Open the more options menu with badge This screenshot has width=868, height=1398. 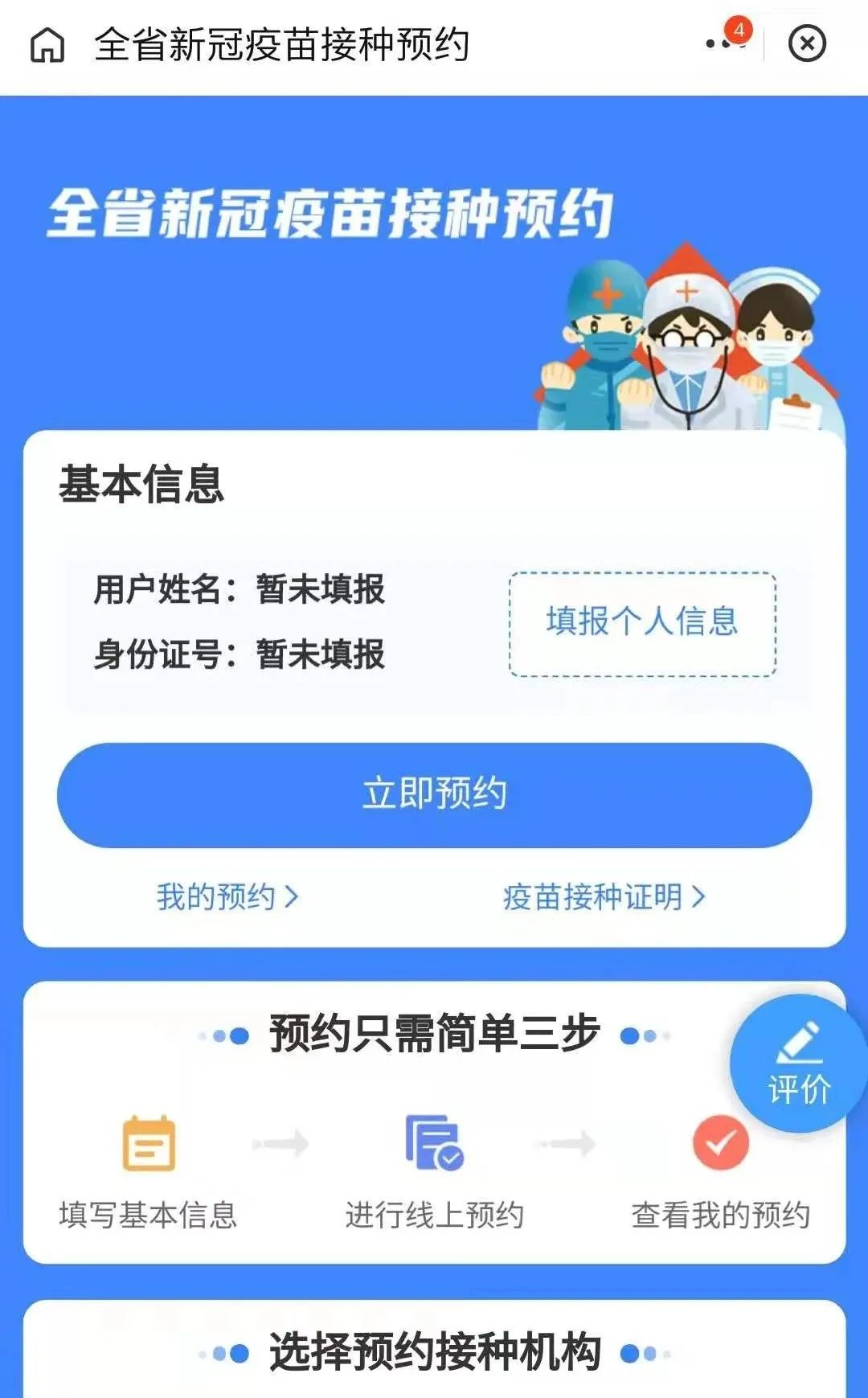pos(727,41)
